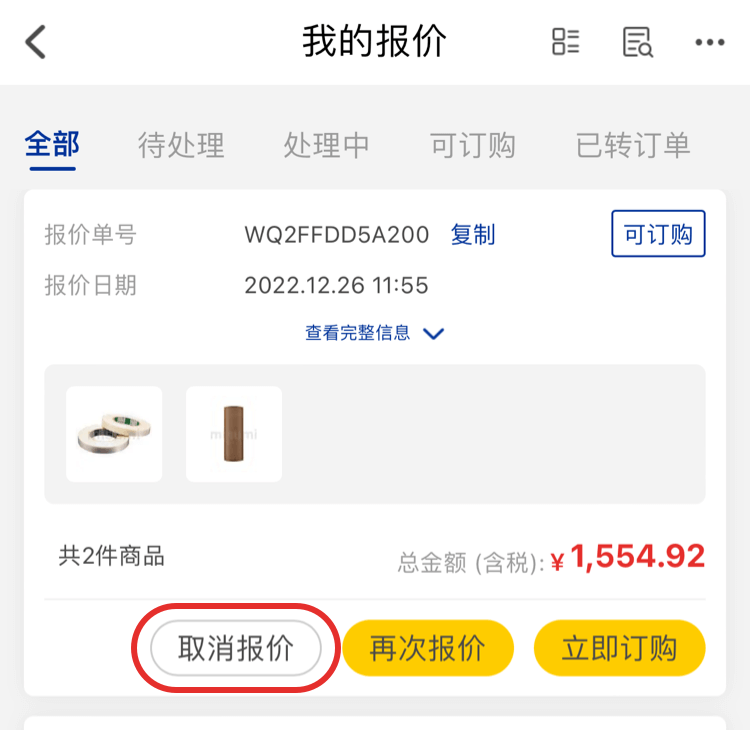Viewport: 750px width, 730px height.
Task: Select the 全部 tab
Action: point(52,145)
